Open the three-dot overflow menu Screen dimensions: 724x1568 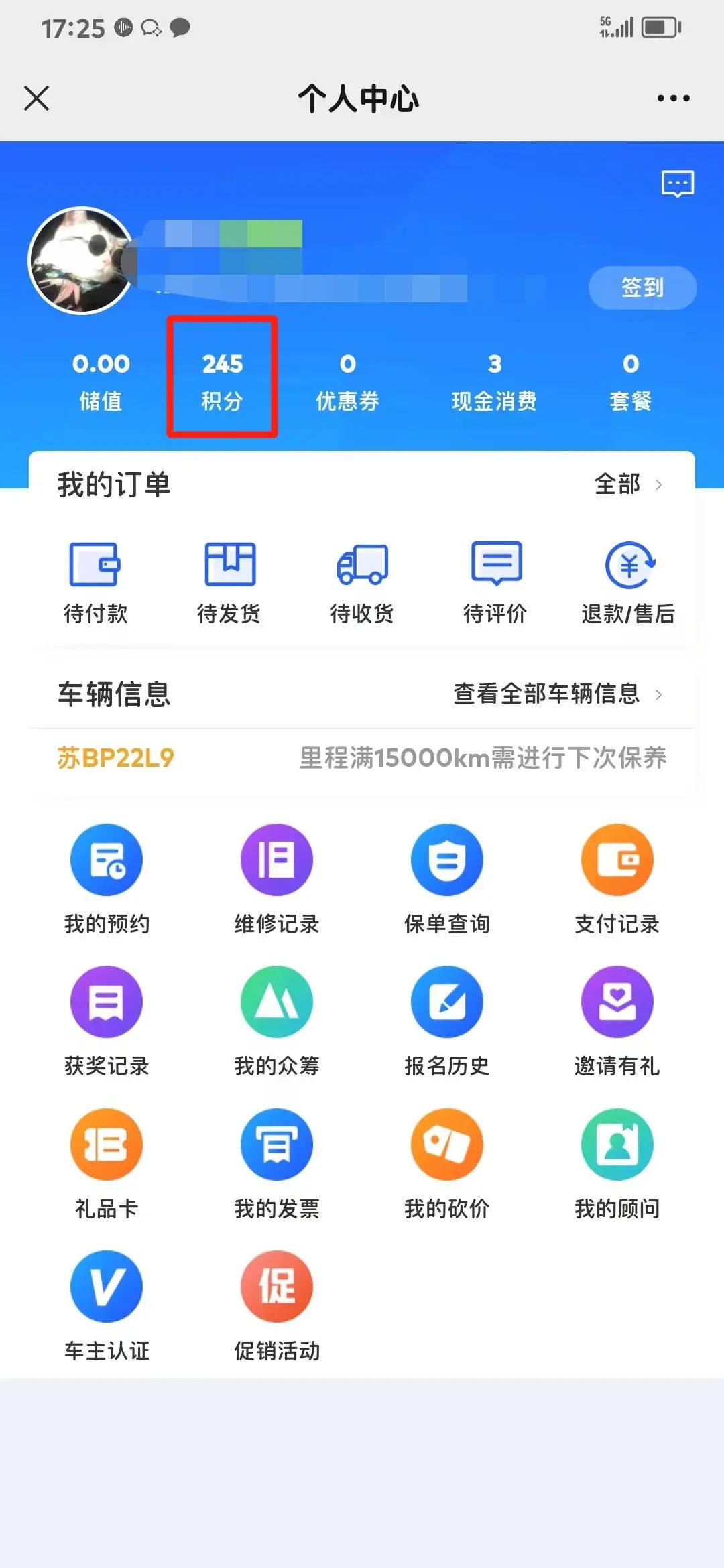[x=673, y=99]
